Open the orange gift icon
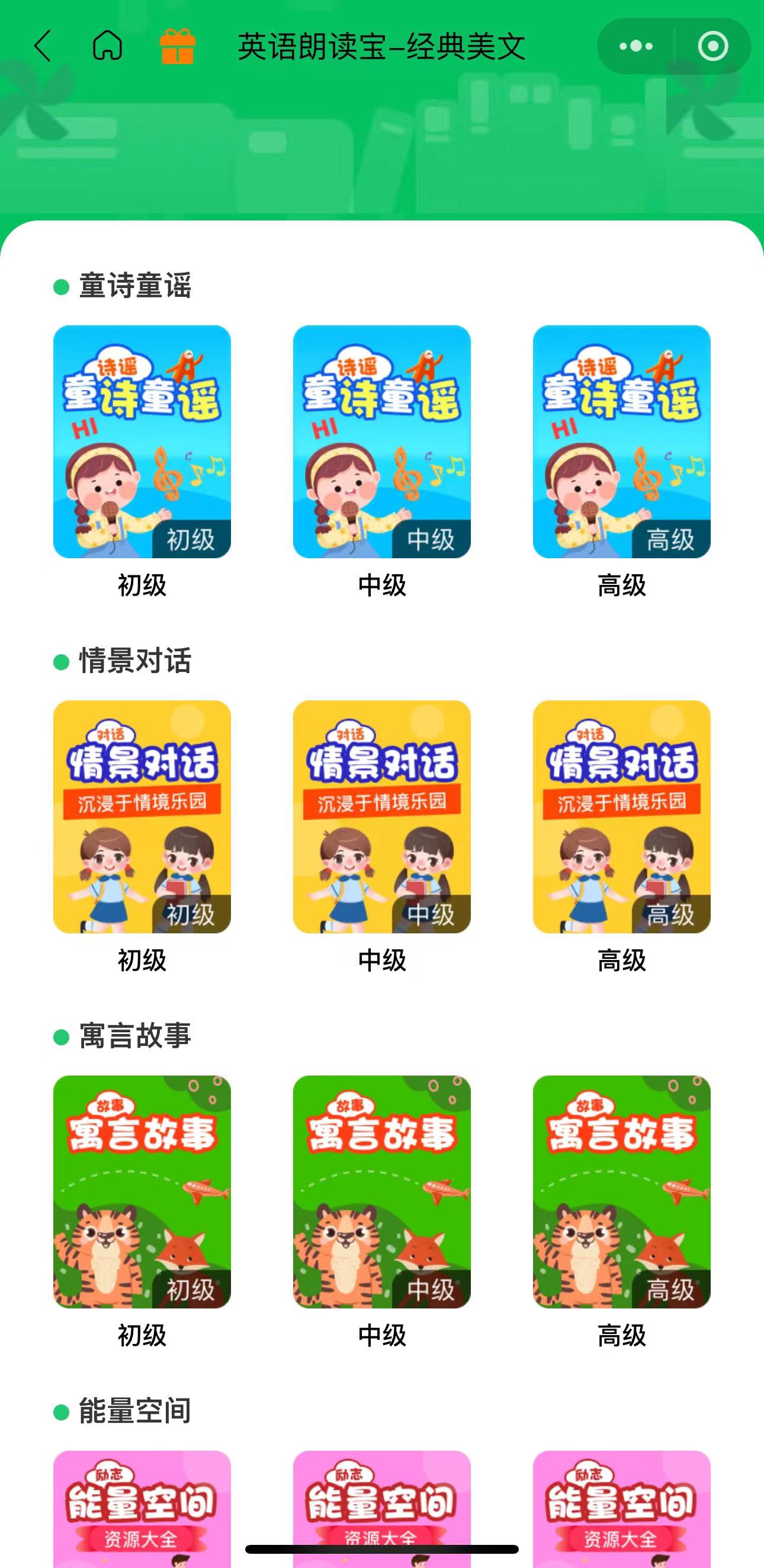 coord(177,46)
